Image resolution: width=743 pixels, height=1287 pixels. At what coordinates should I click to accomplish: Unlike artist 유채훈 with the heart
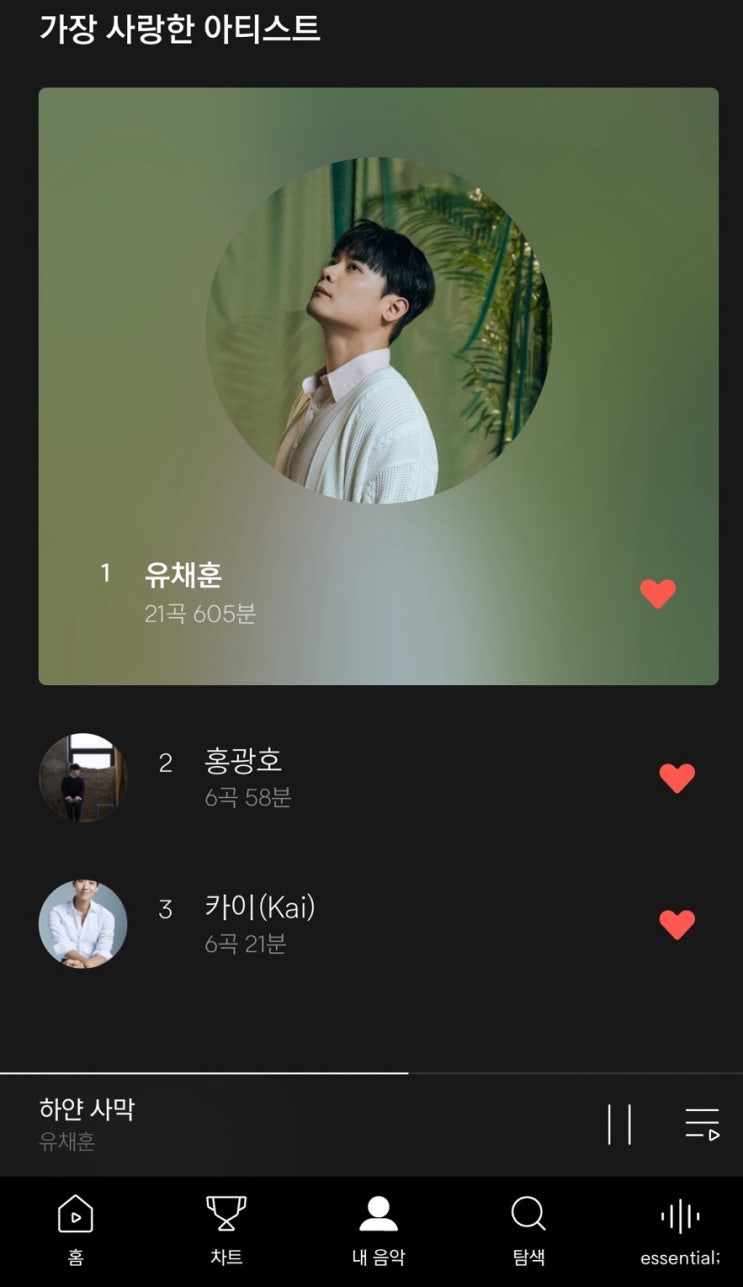coord(658,594)
